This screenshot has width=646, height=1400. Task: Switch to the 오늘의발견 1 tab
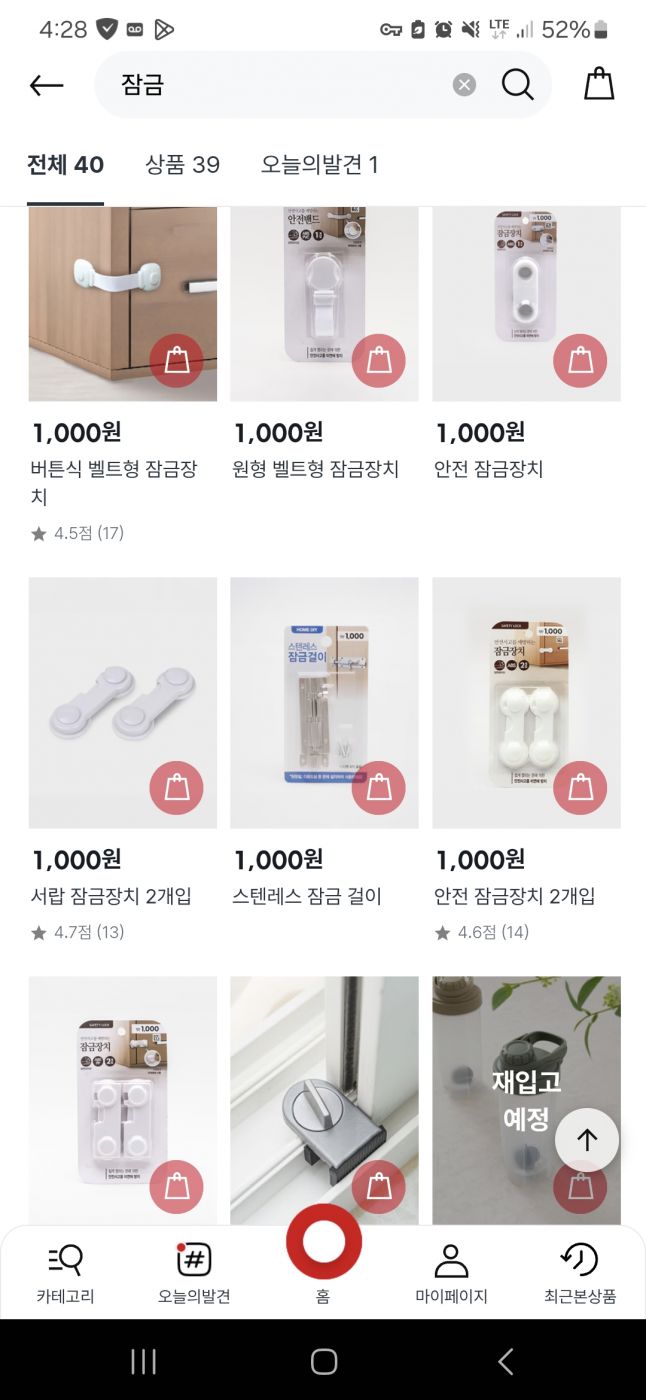319,165
